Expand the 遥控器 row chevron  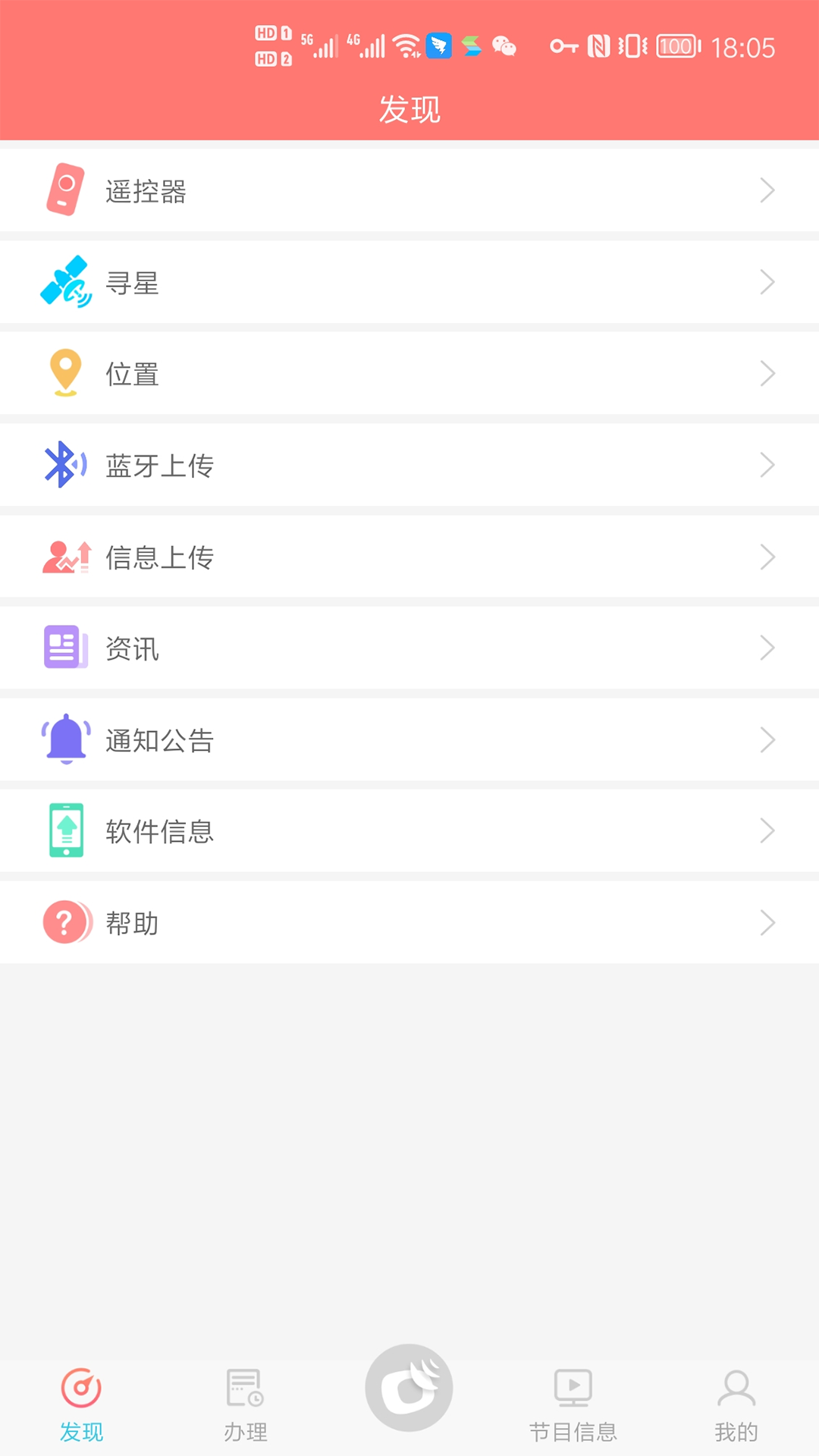pyautogui.click(x=767, y=190)
